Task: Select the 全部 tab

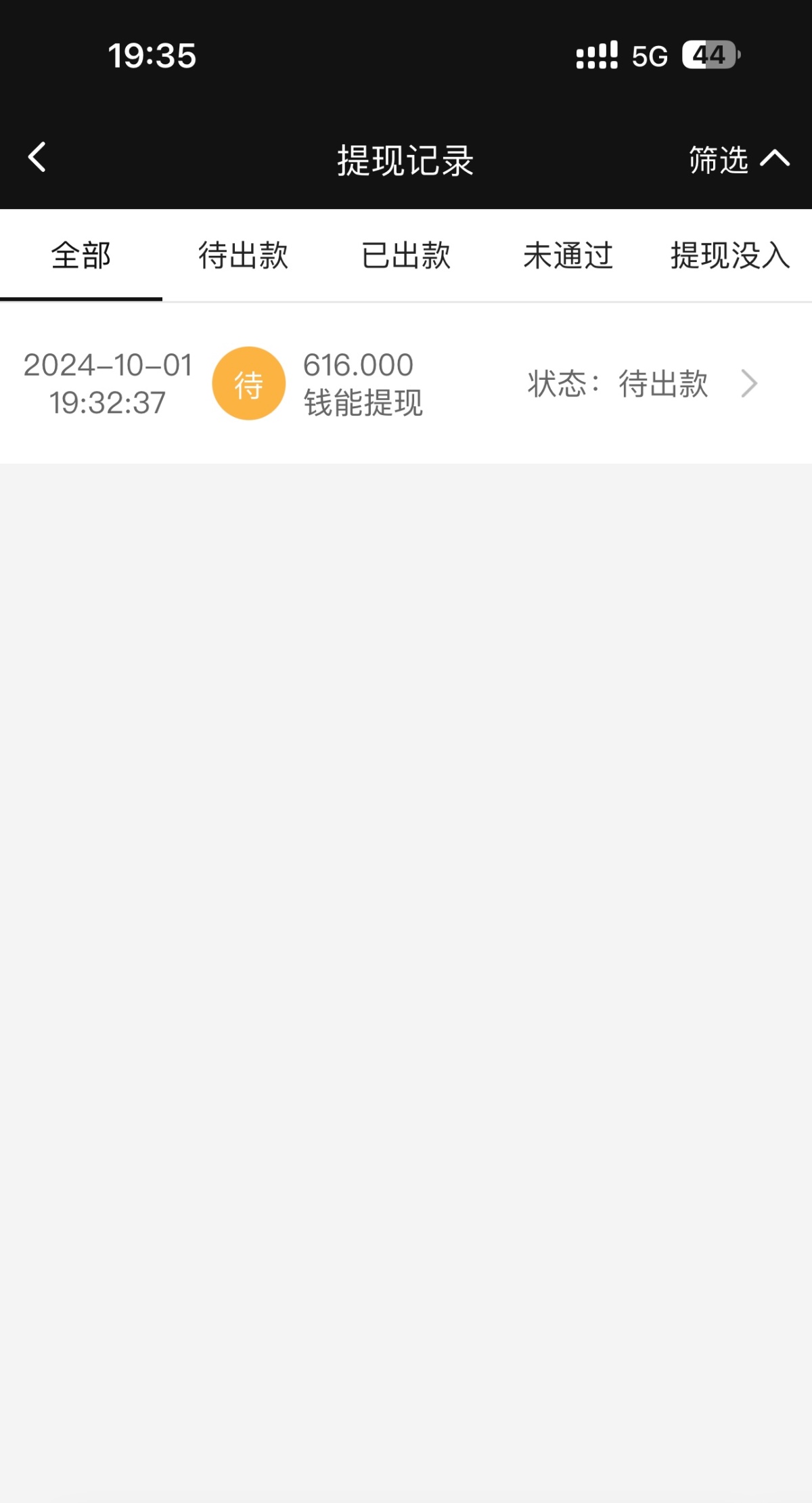Action: pos(81,256)
